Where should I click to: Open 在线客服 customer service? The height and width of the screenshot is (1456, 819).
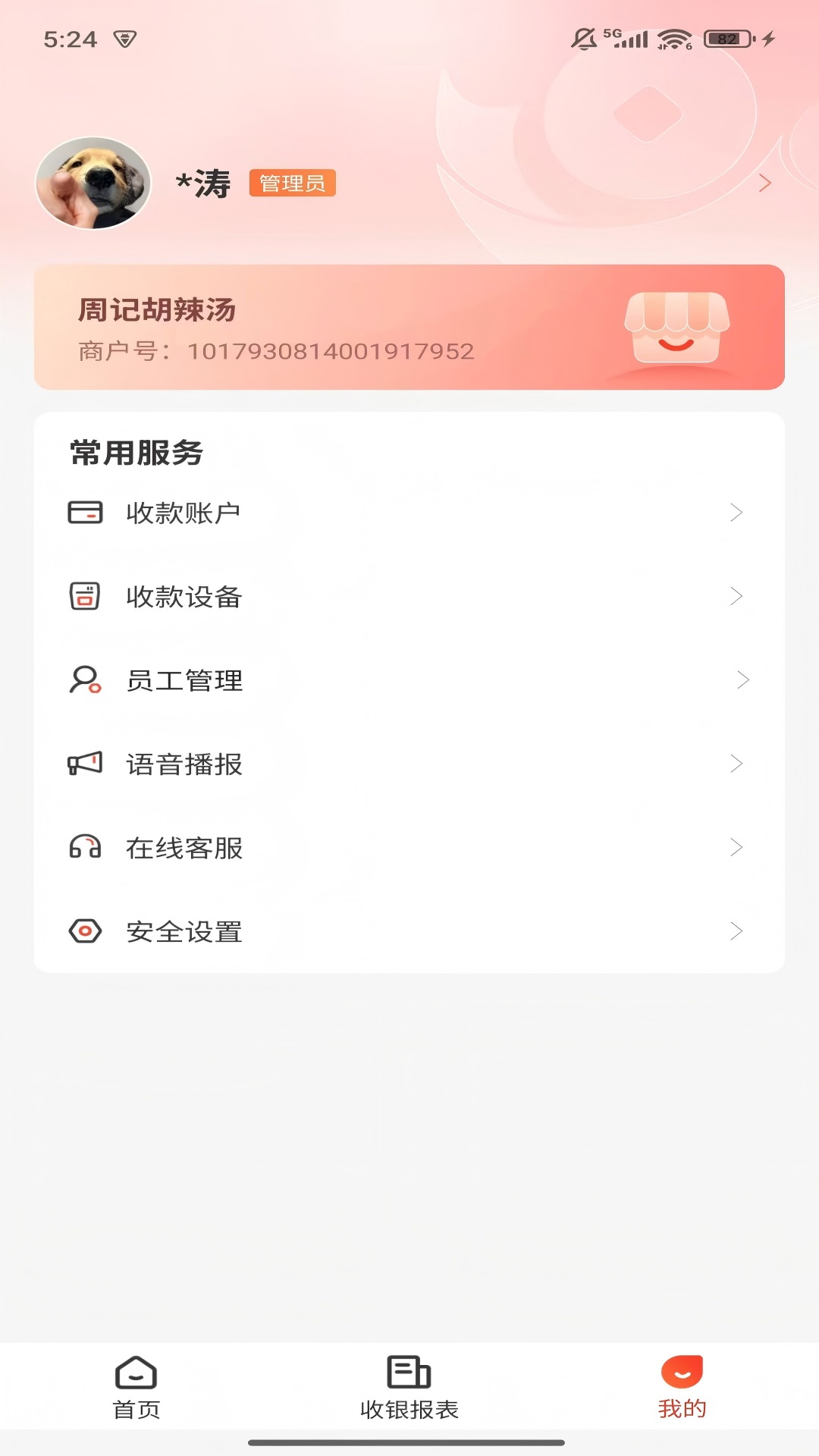click(184, 849)
